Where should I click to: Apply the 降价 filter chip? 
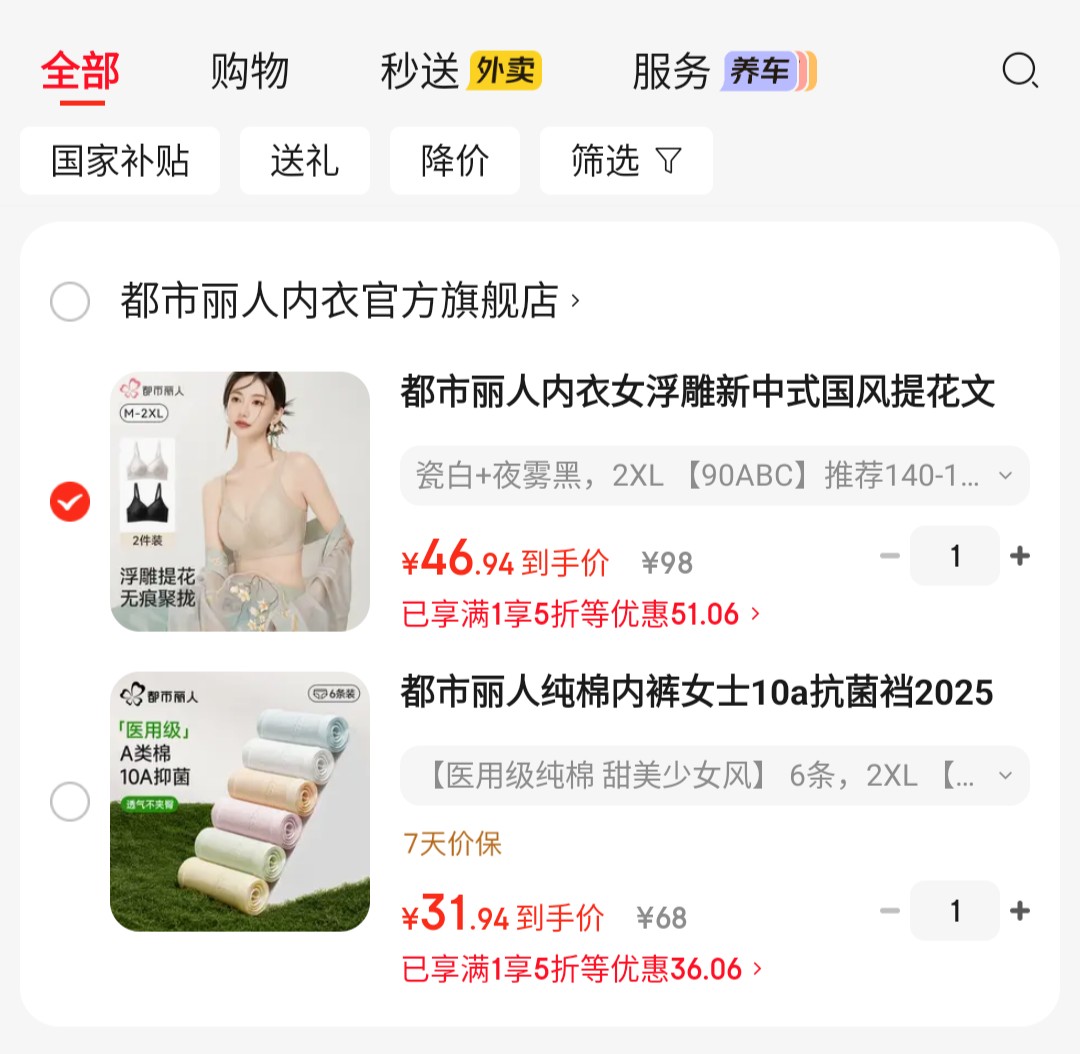454,160
